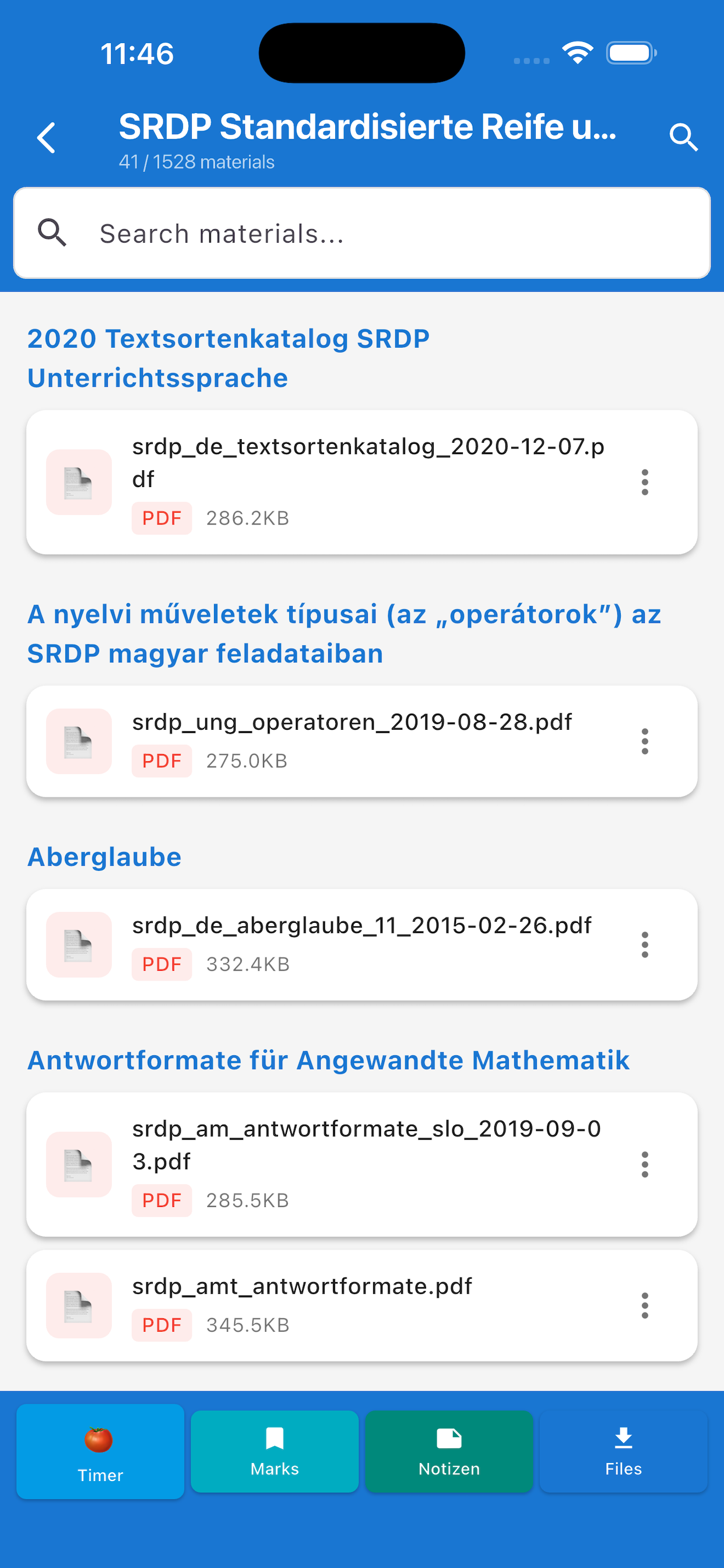Open the Notizen notes section

pyautogui.click(x=449, y=1452)
